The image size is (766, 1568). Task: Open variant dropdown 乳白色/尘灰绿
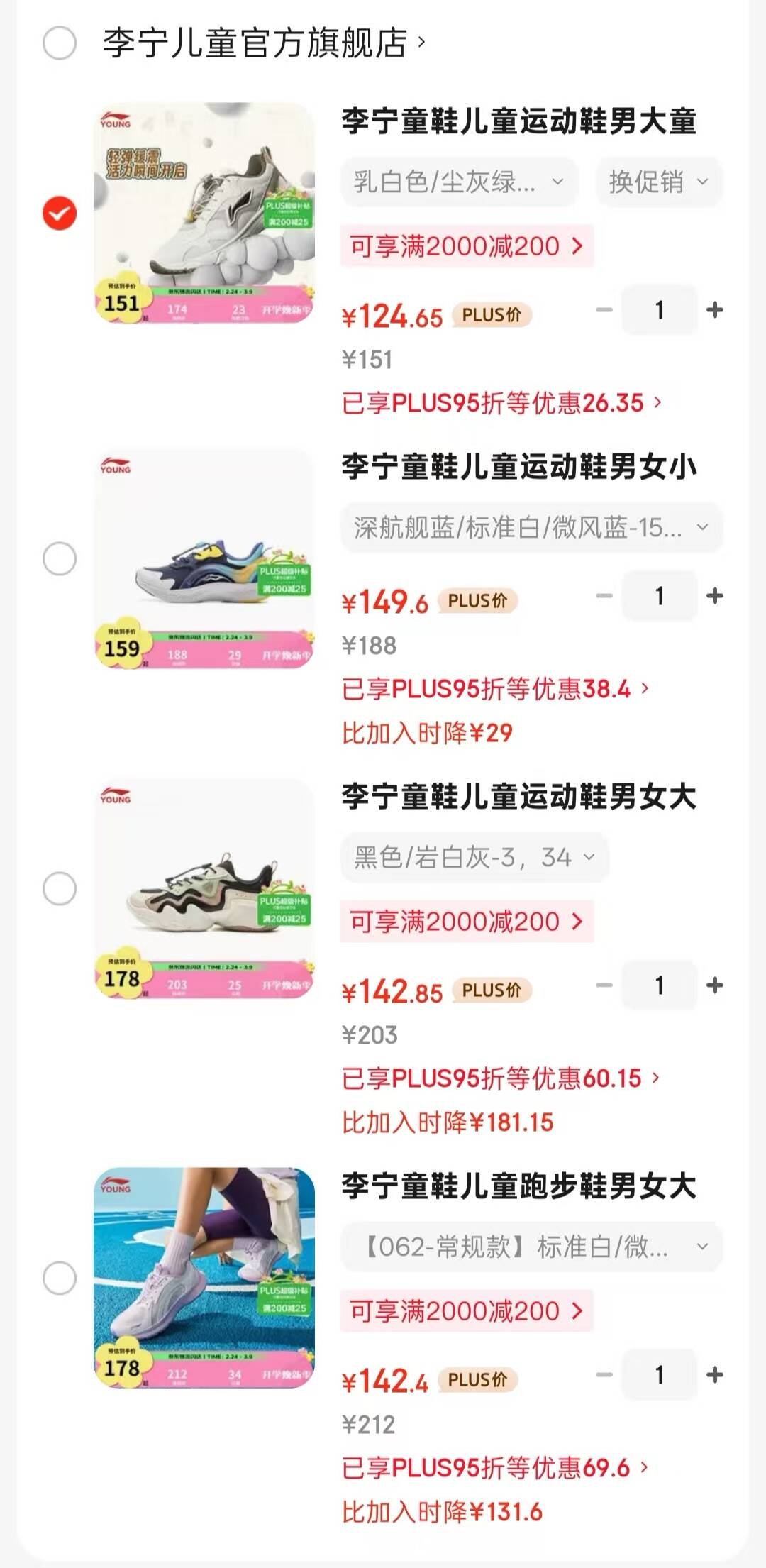pyautogui.click(x=459, y=182)
